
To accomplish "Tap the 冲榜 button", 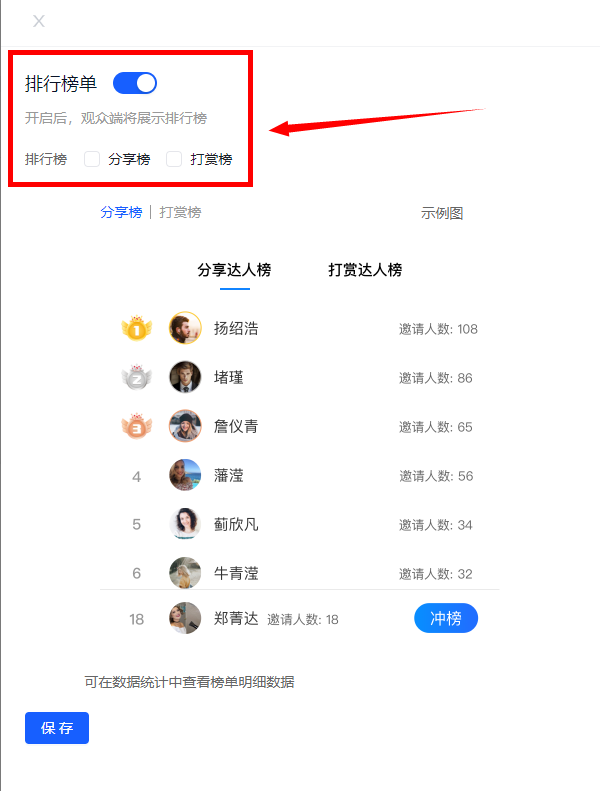I will [446, 618].
